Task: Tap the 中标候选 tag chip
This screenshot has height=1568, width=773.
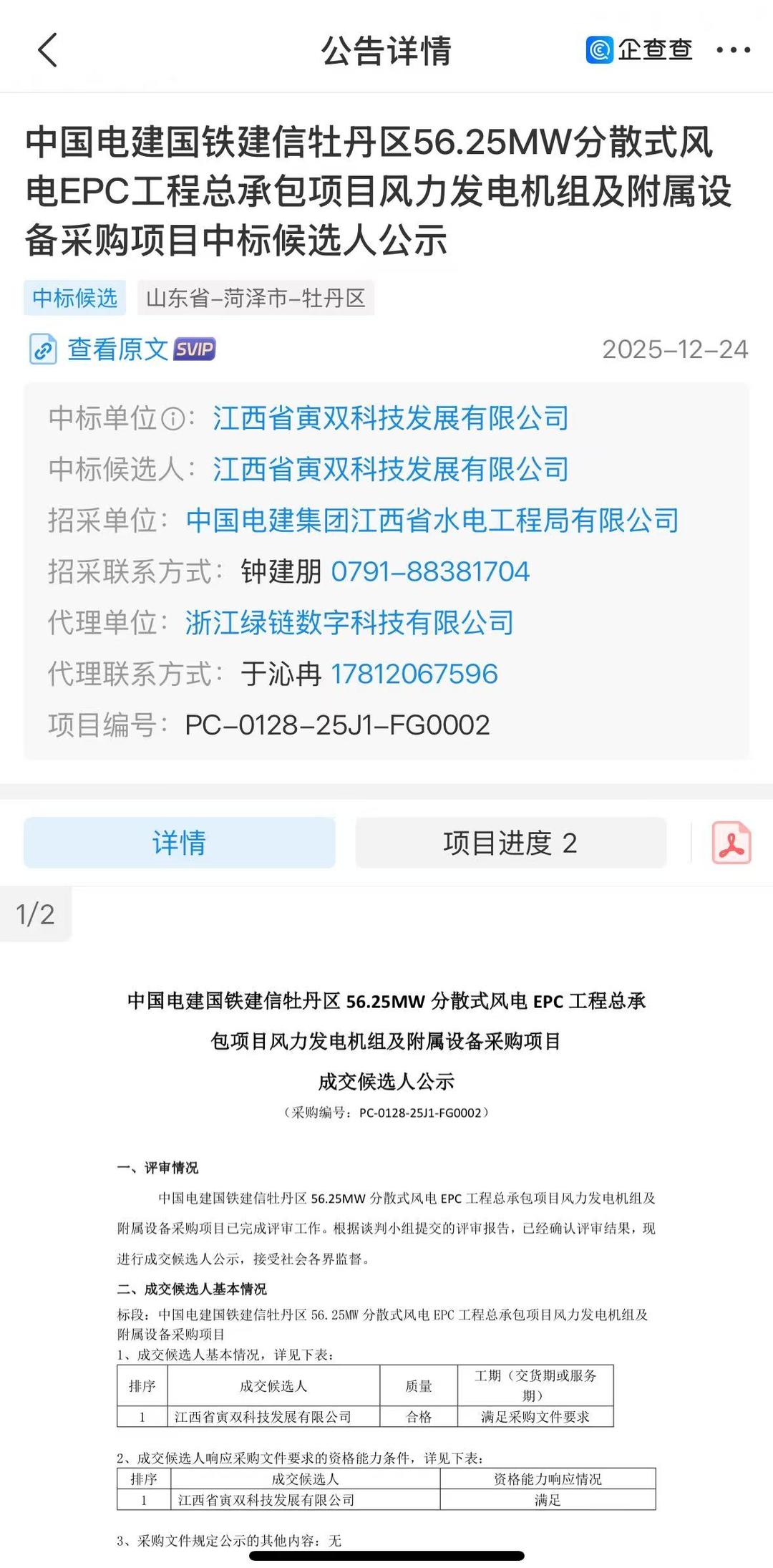Action: click(x=74, y=298)
